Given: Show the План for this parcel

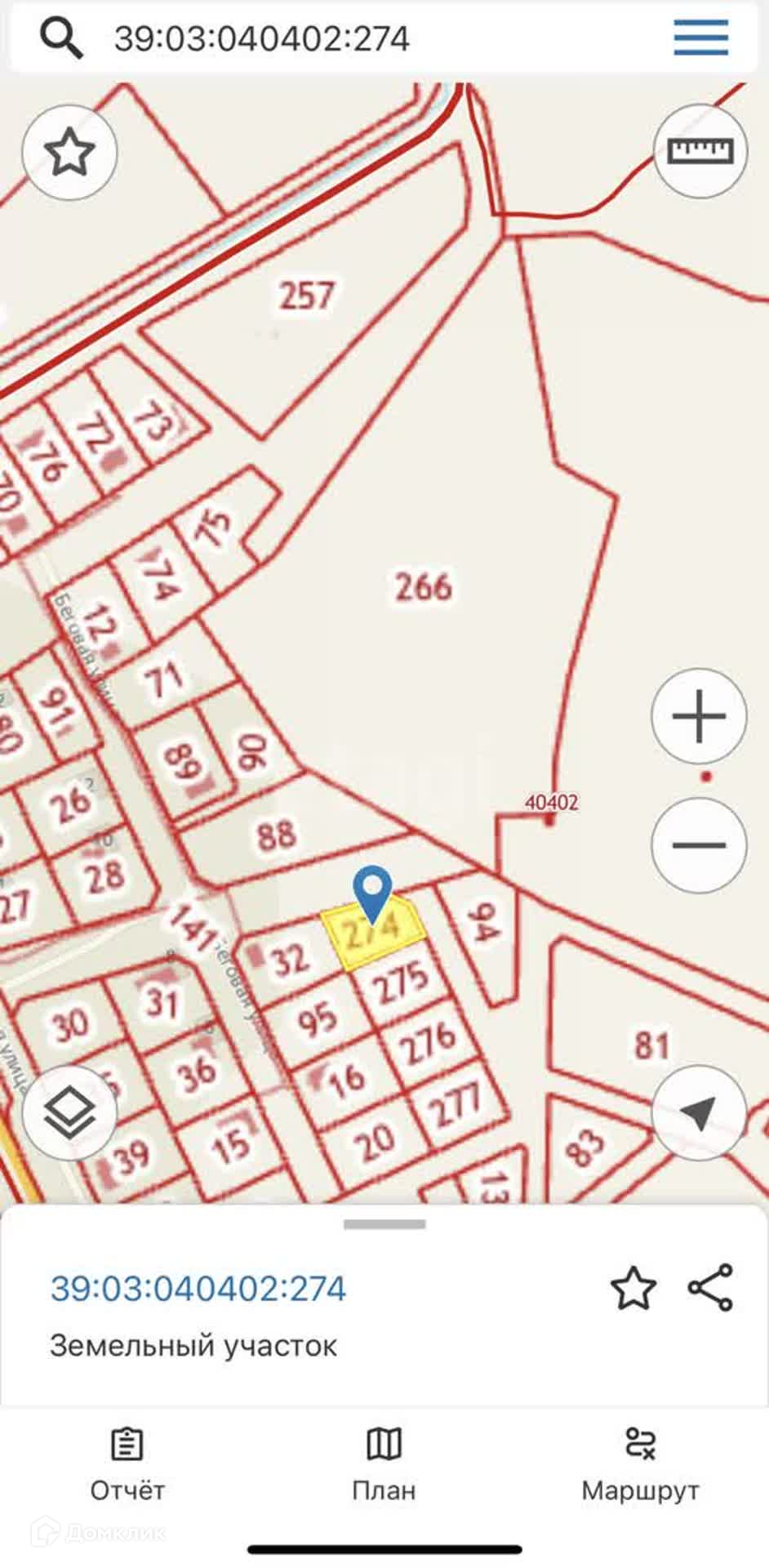Looking at the screenshot, I should coord(384,1465).
